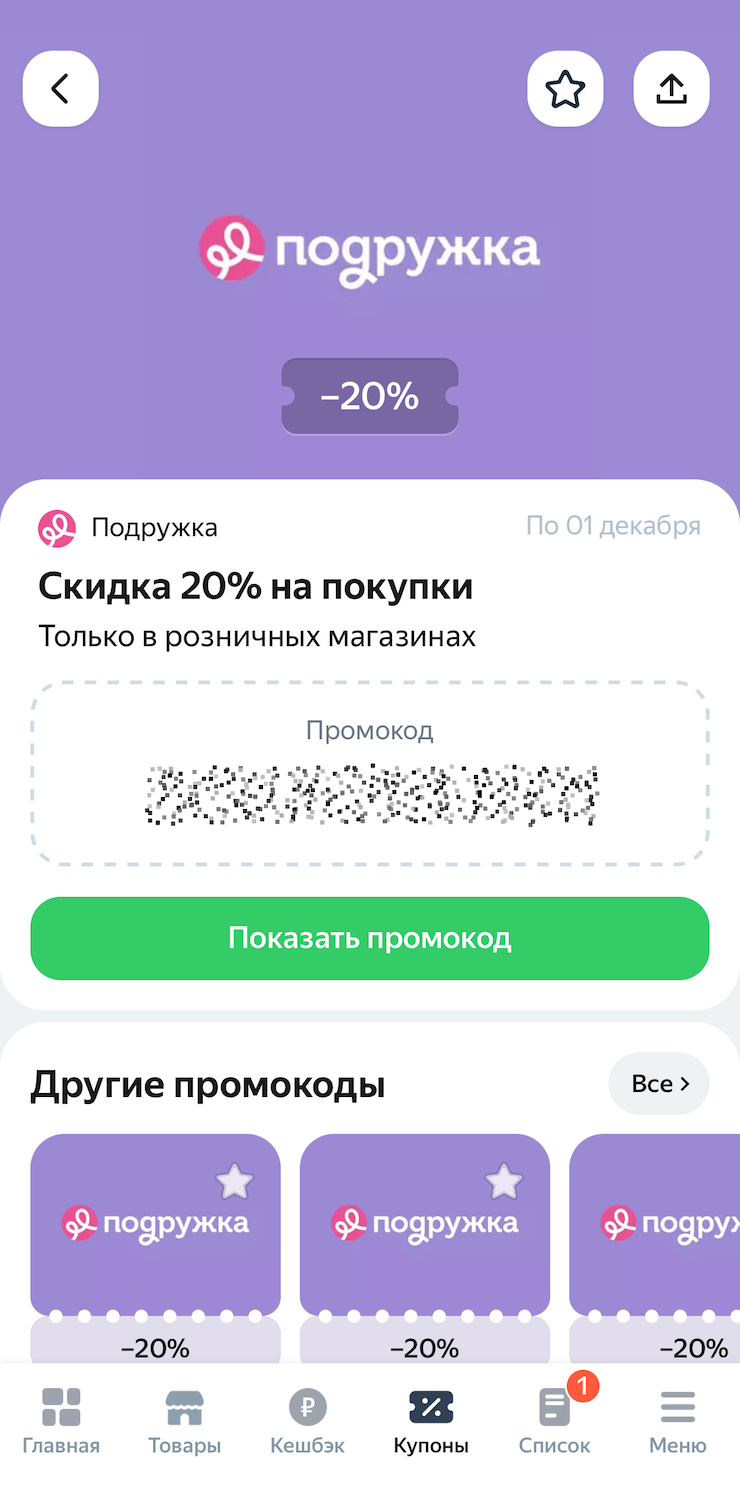Screen dimensions: 740x1500
Task: Share this Подружка coupon
Action: 671,89
